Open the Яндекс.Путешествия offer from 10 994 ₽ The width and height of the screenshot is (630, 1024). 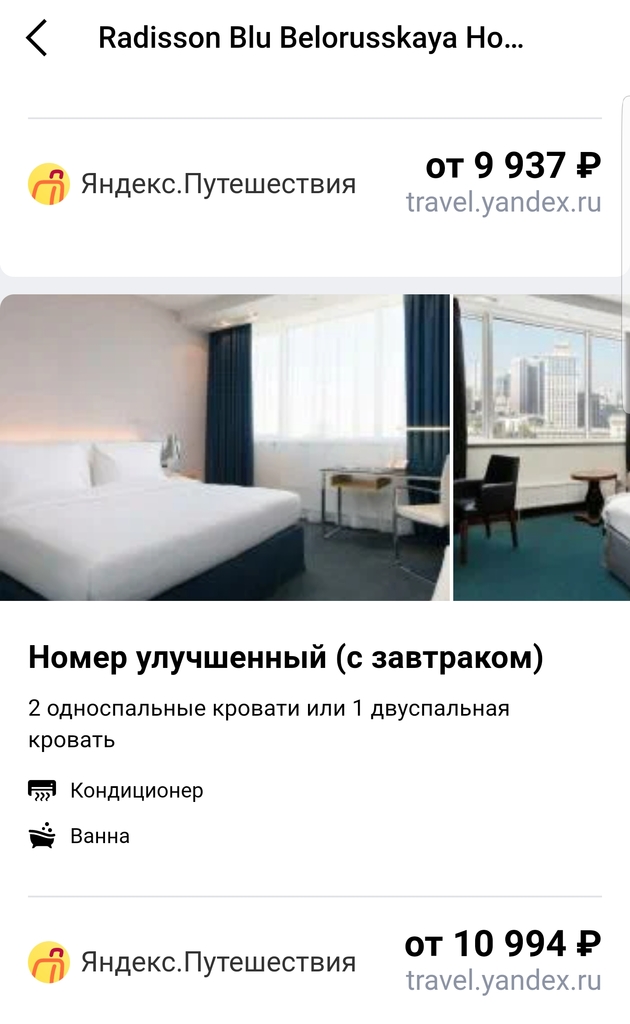coord(315,962)
